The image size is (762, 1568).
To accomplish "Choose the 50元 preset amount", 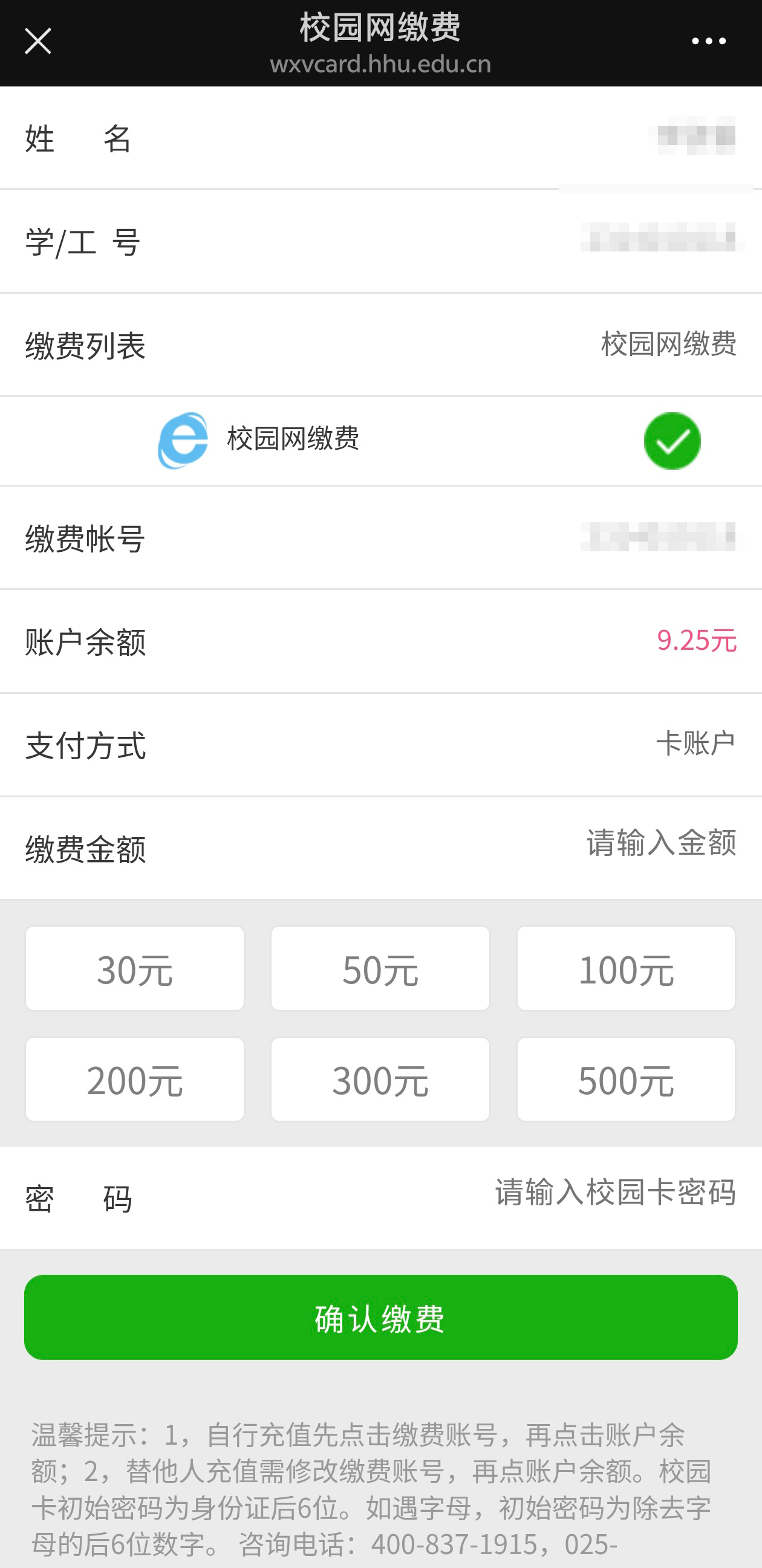I will click(x=380, y=968).
